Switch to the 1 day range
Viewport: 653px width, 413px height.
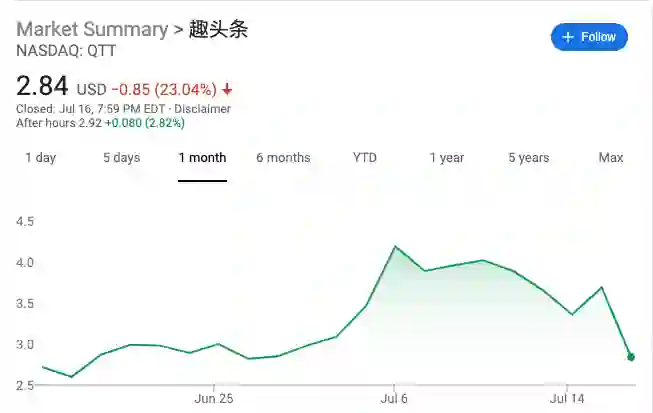tap(41, 158)
